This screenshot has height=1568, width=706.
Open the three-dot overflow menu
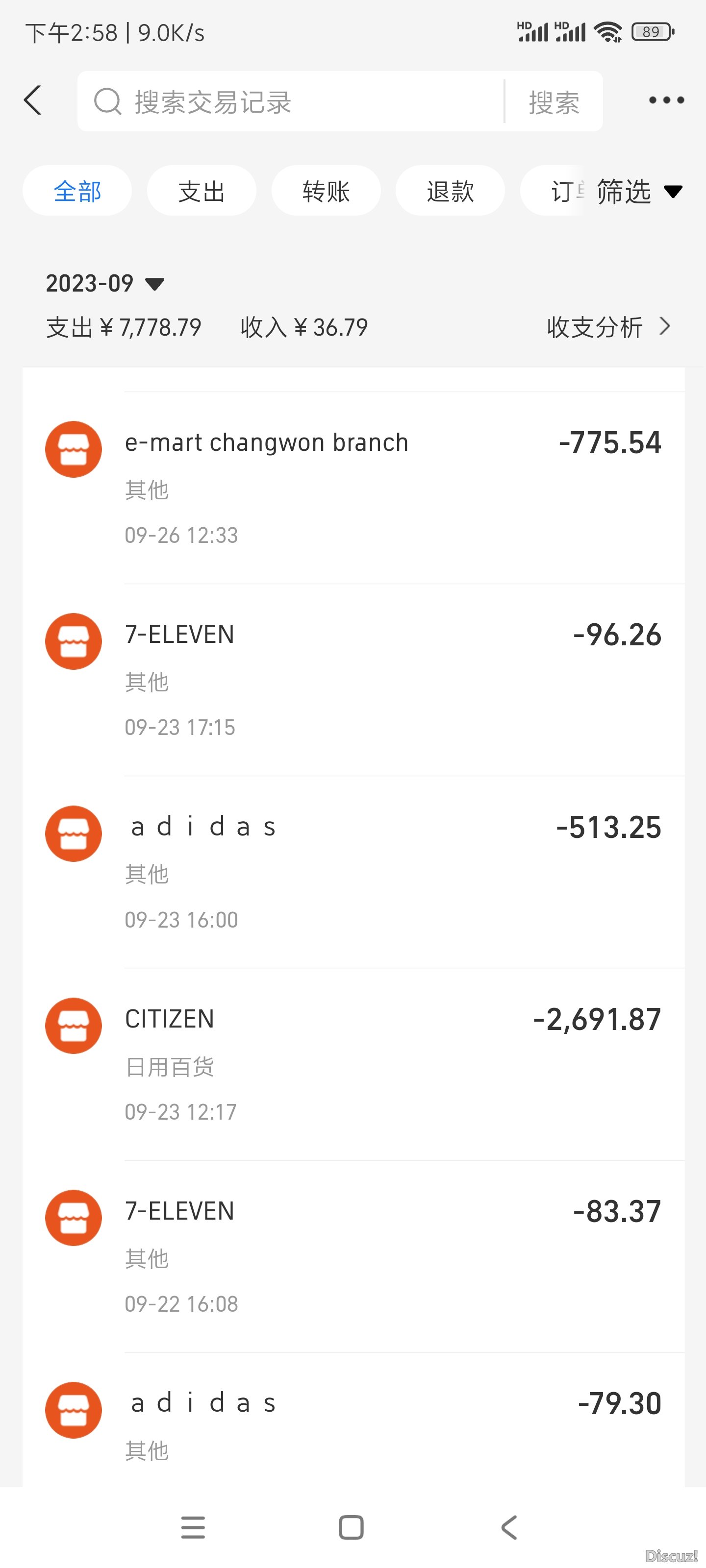pos(666,100)
